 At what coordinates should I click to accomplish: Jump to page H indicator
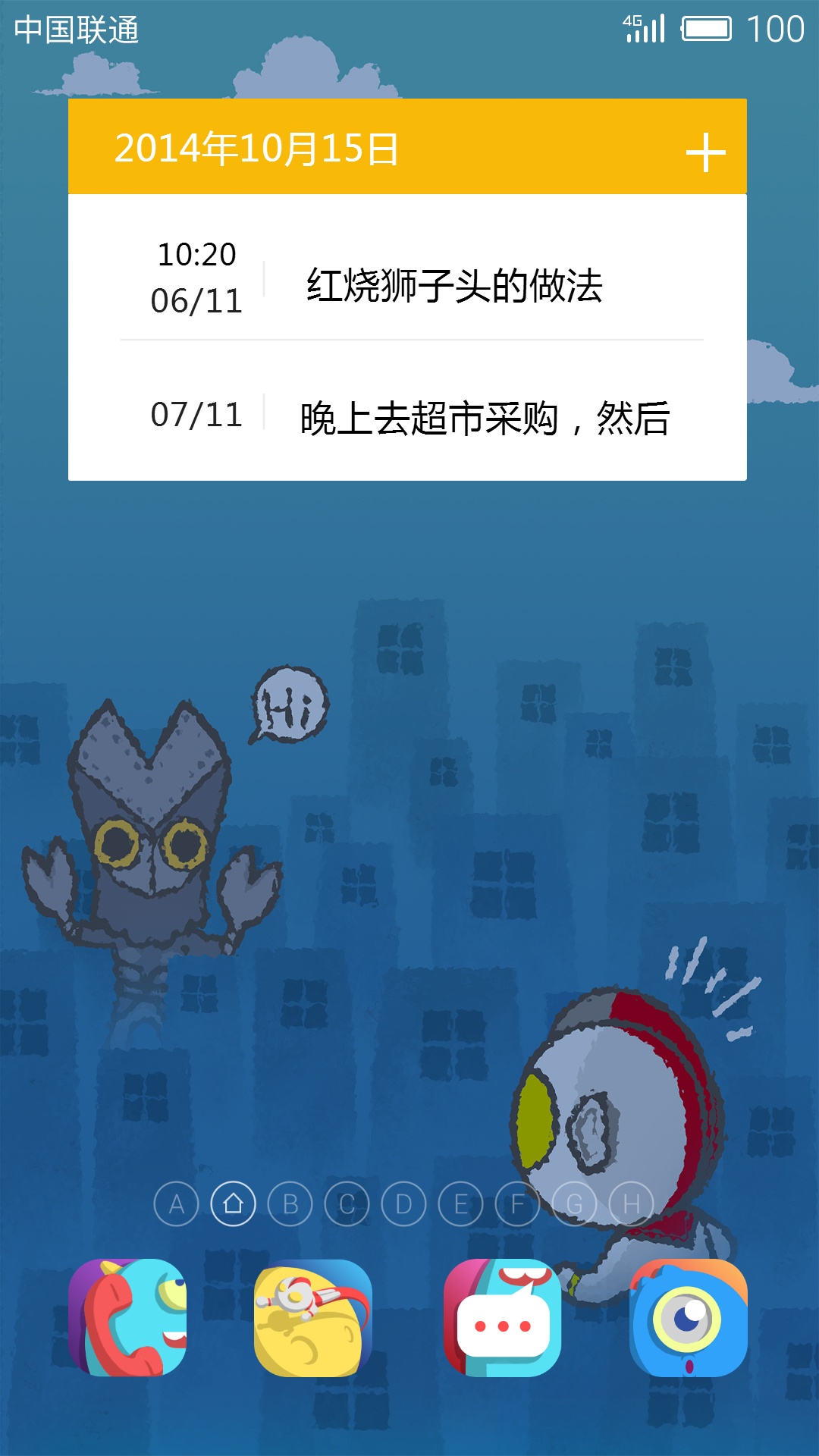click(x=632, y=1204)
